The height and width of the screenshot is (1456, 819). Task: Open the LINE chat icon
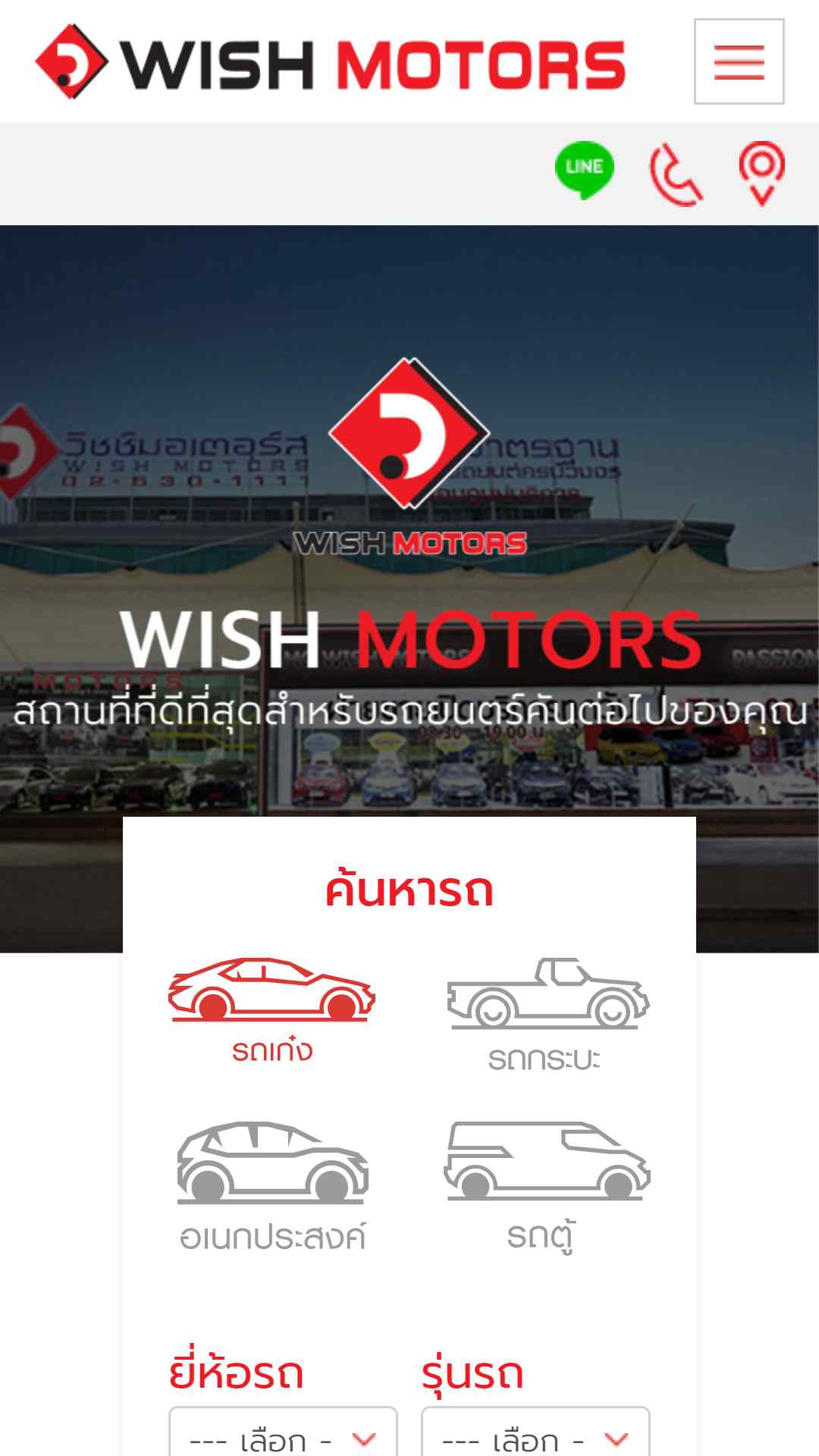pyautogui.click(x=584, y=171)
